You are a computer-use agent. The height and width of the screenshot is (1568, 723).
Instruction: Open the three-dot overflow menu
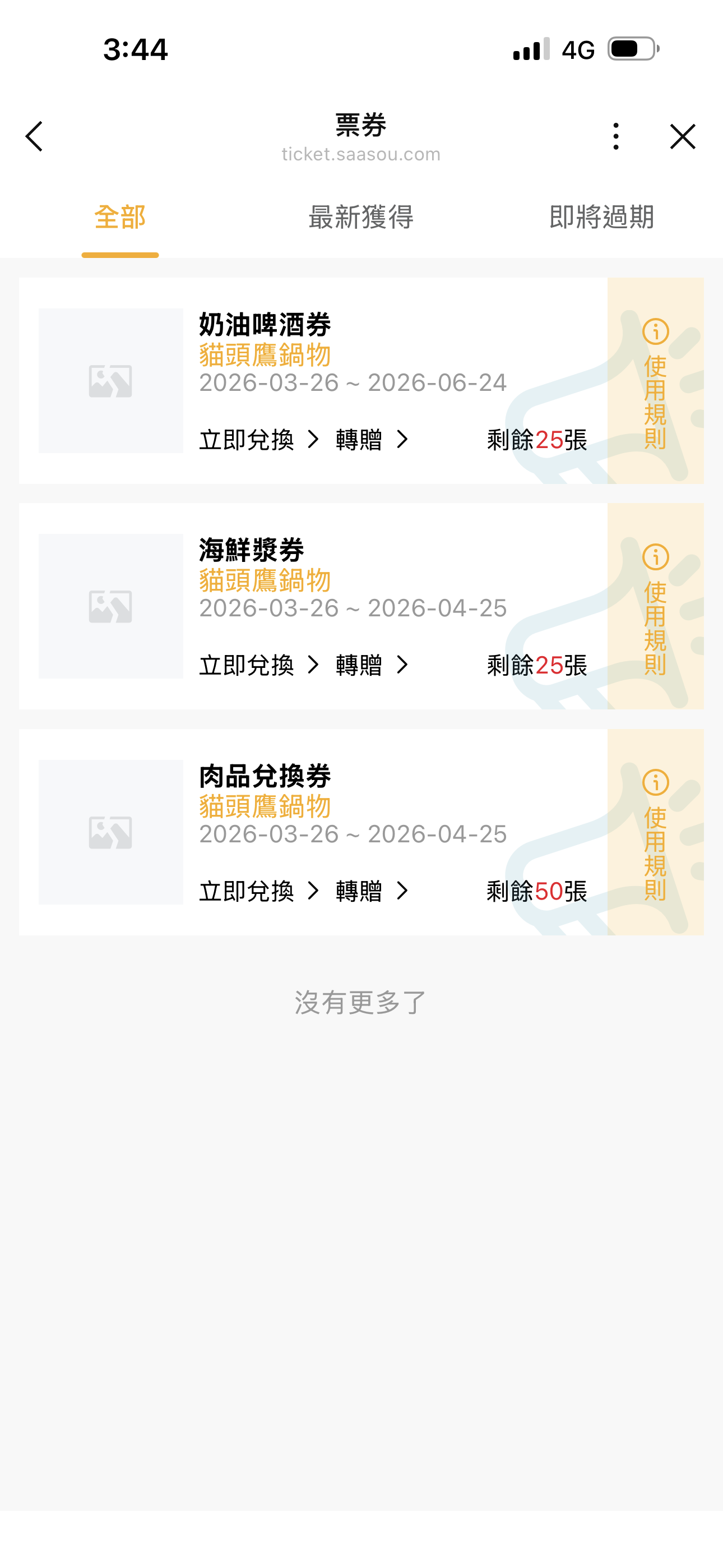tap(616, 136)
